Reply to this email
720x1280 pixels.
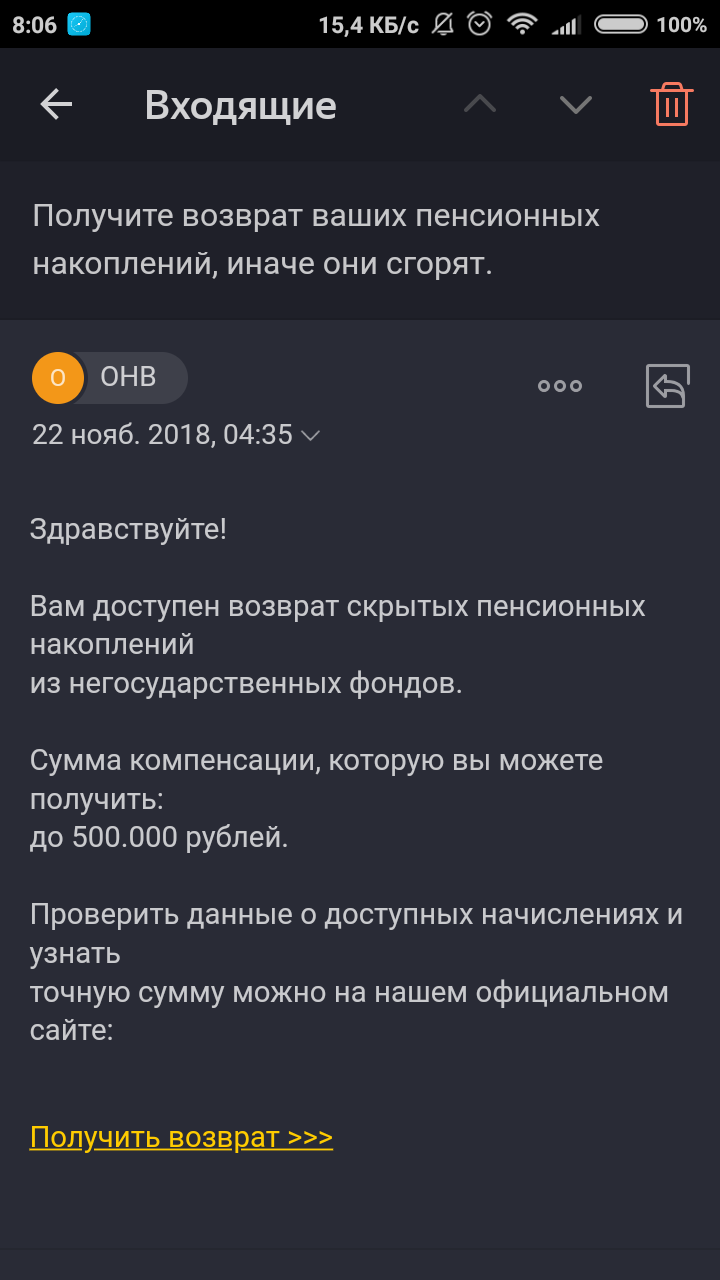point(667,386)
